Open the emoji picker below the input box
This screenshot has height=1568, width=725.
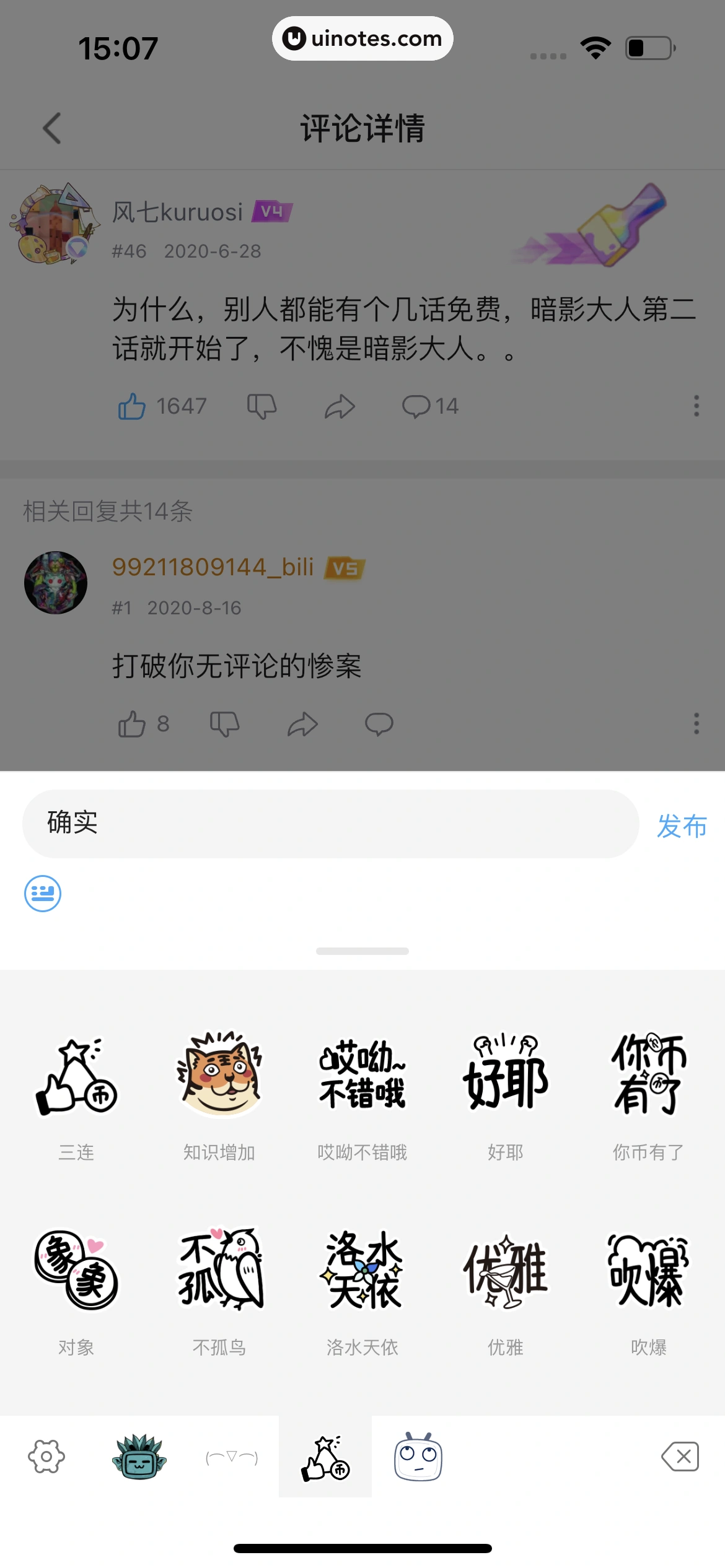(42, 894)
